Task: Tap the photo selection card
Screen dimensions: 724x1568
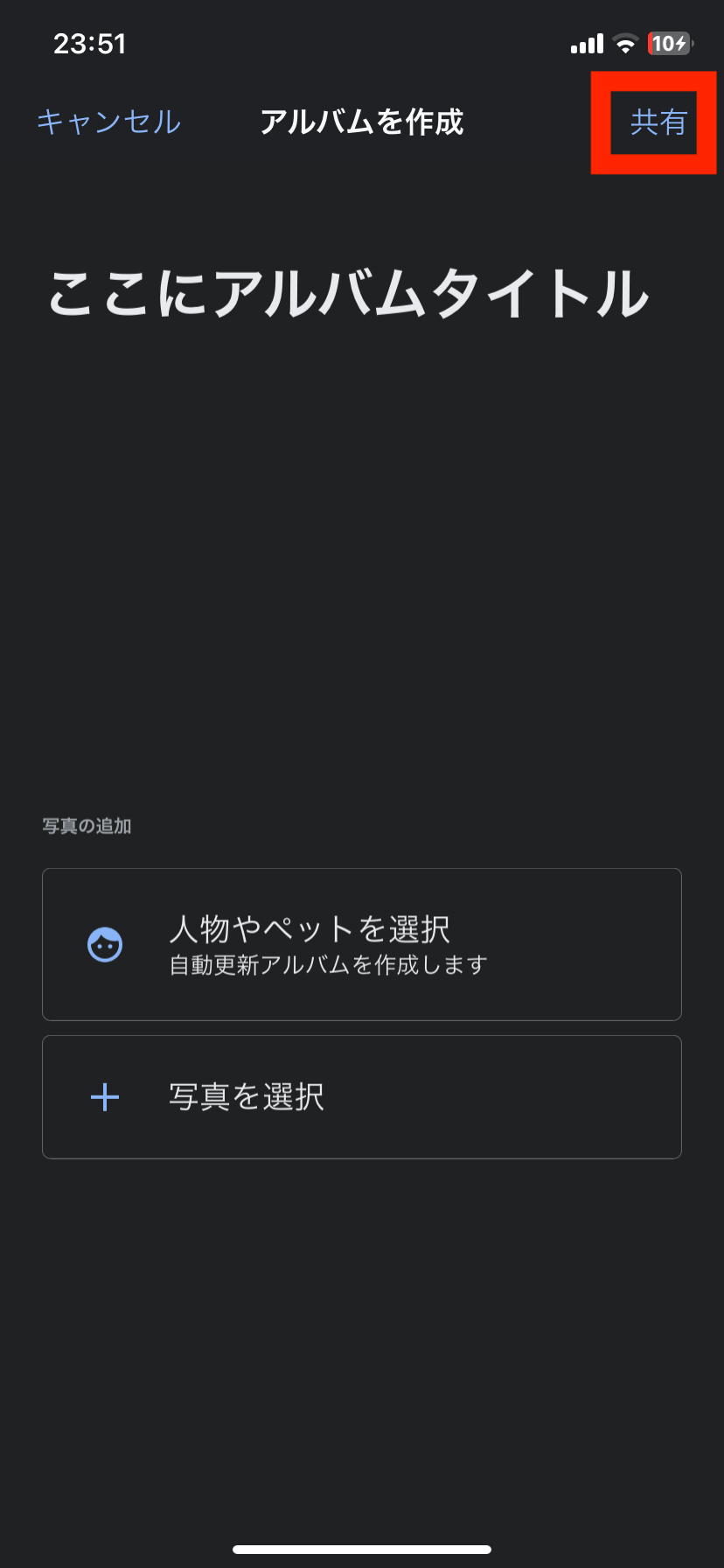Action: click(361, 1096)
